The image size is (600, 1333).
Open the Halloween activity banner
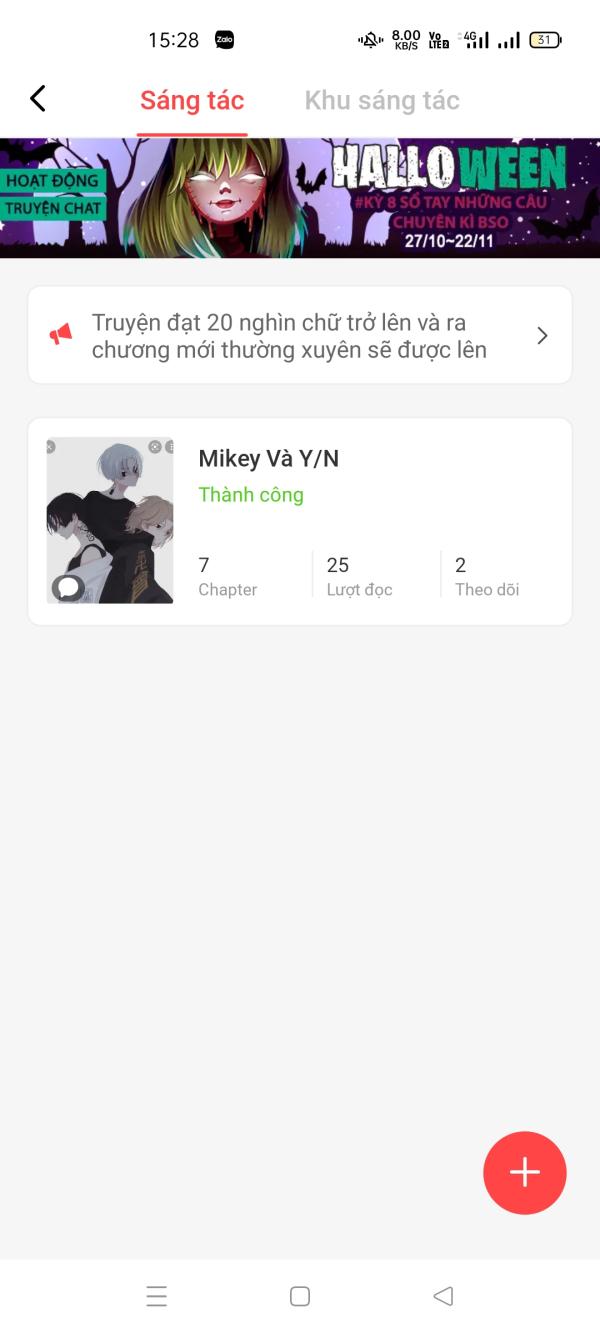pos(300,198)
